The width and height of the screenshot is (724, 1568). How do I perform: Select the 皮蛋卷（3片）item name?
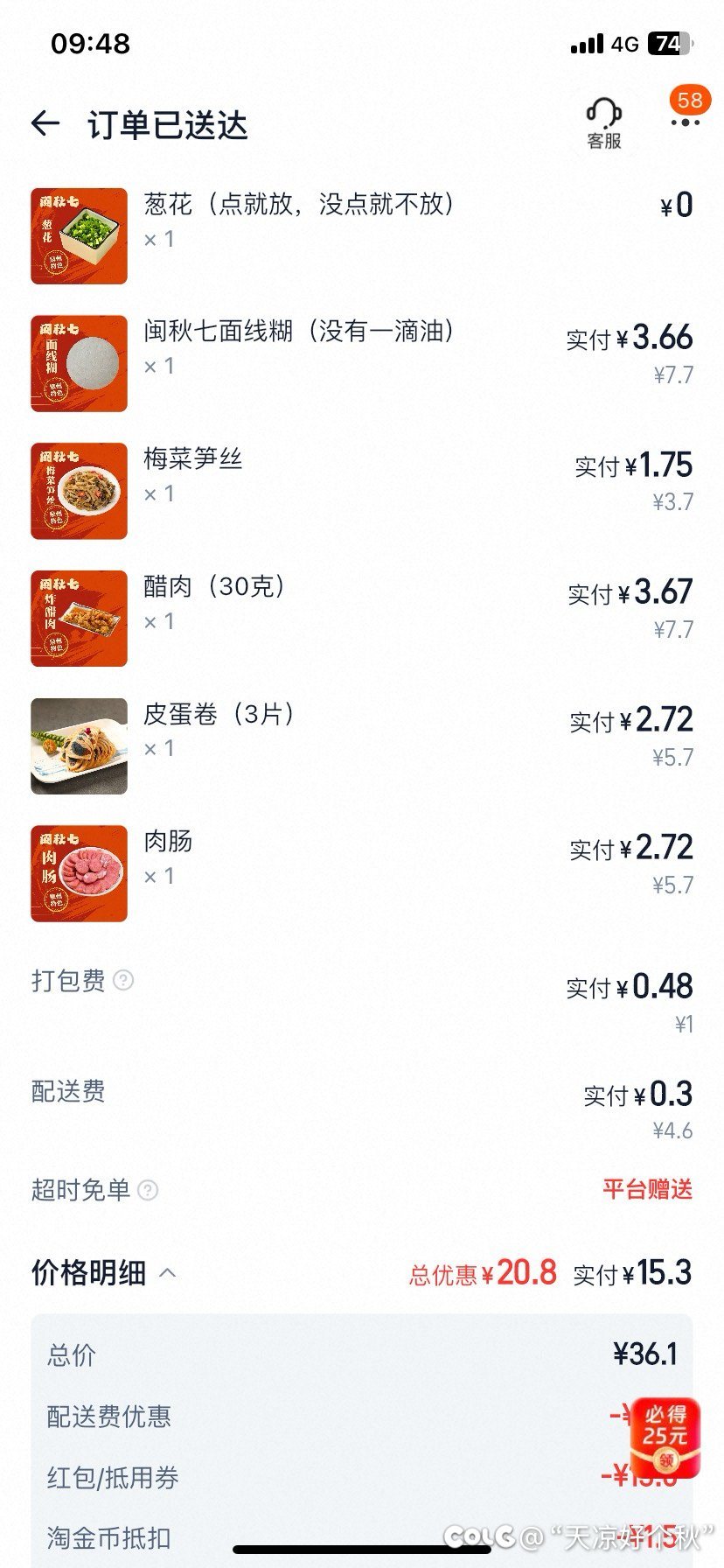point(220,716)
